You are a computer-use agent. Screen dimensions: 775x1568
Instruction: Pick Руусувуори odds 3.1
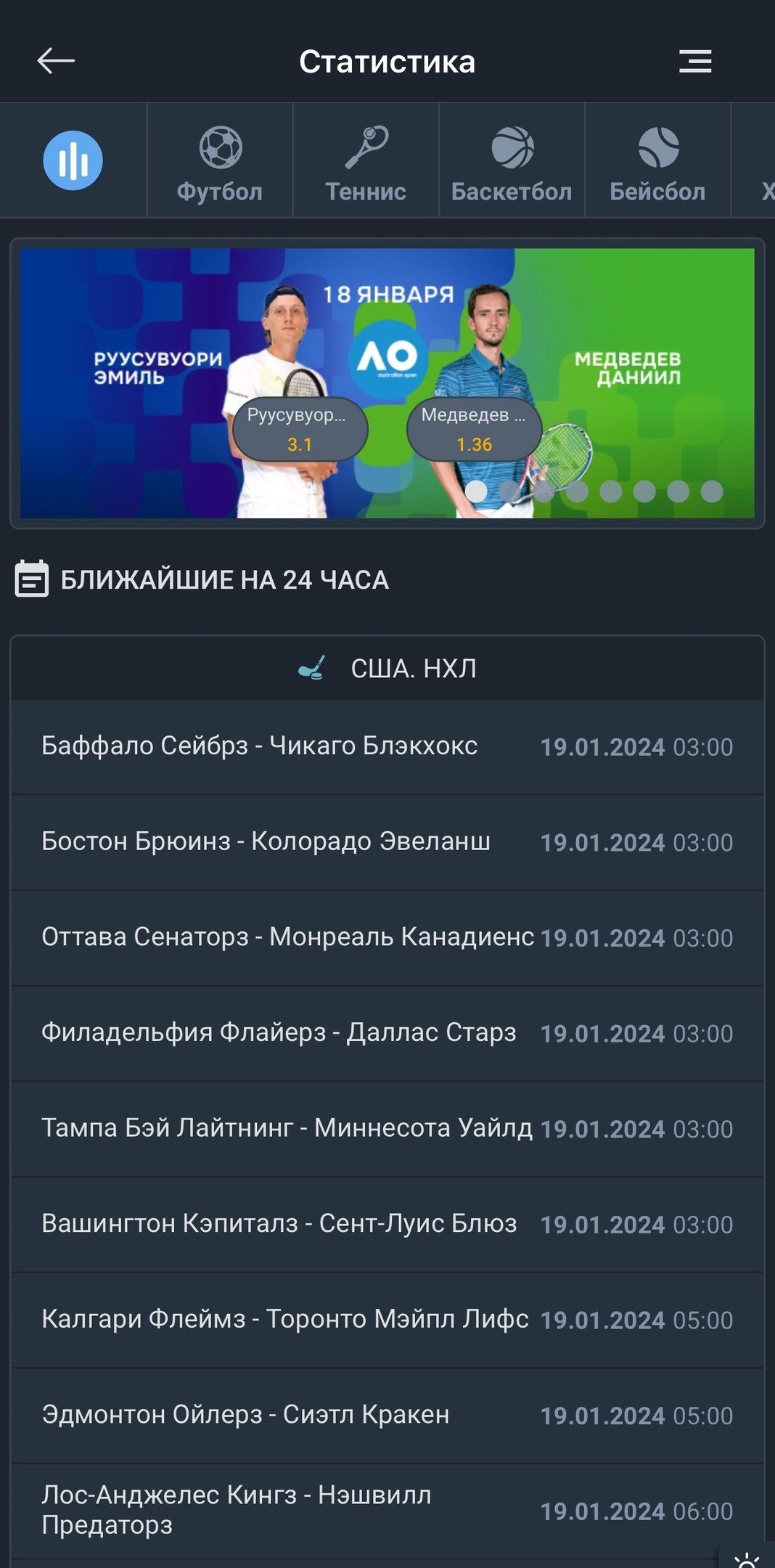point(300,429)
